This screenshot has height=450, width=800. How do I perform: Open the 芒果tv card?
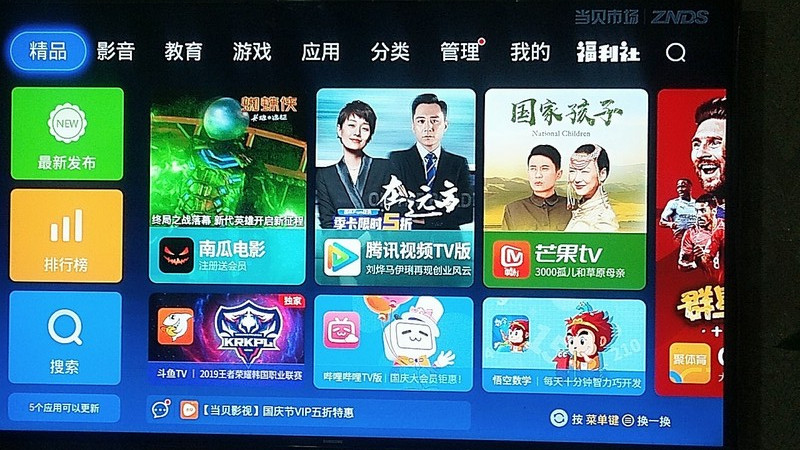click(x=565, y=188)
